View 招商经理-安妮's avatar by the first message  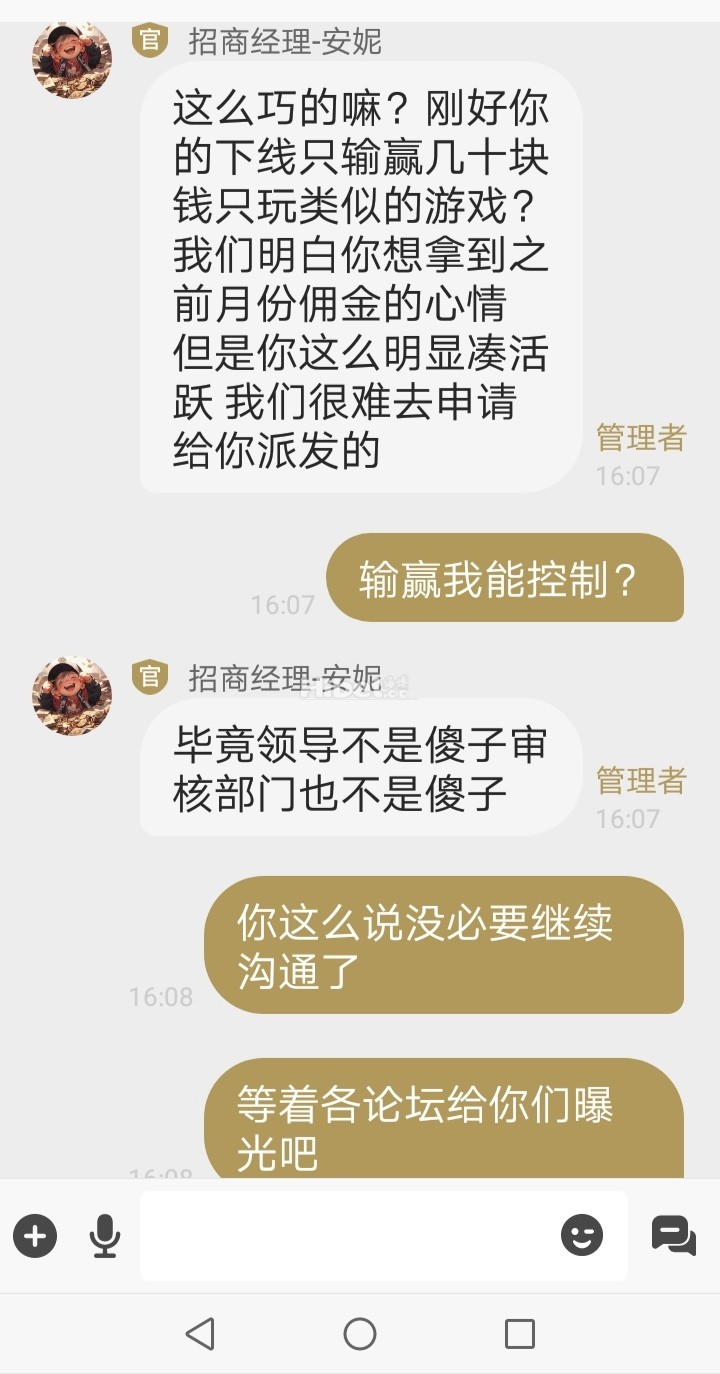pos(72,58)
